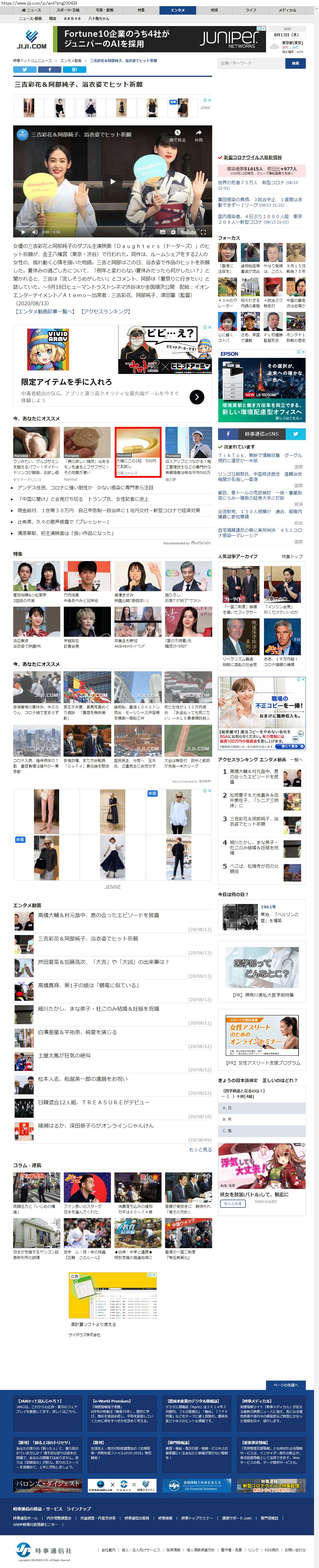Screen dimensions: 319x1568
Task: Play the Daughters video
Action: tap(113, 181)
